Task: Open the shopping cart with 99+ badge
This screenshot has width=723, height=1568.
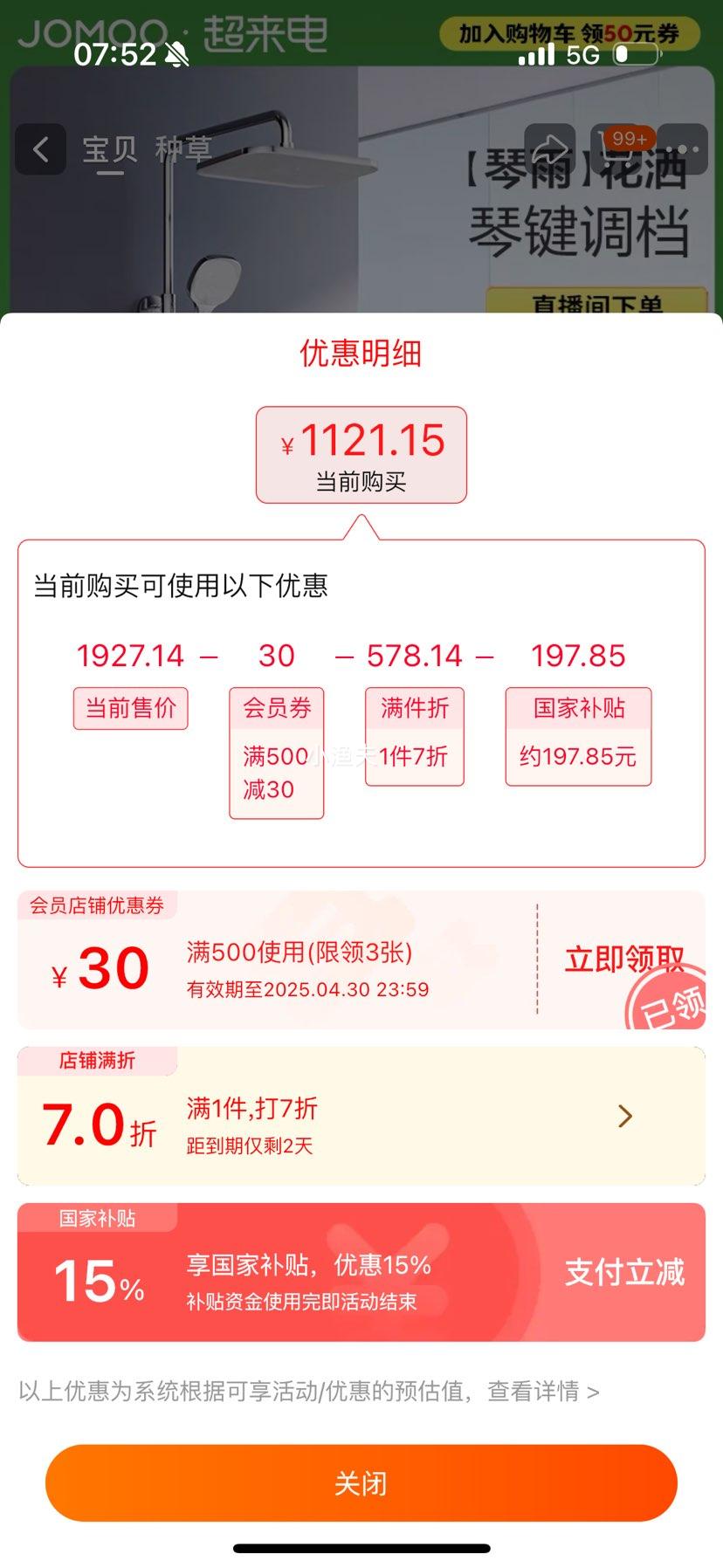Action: 616,149
